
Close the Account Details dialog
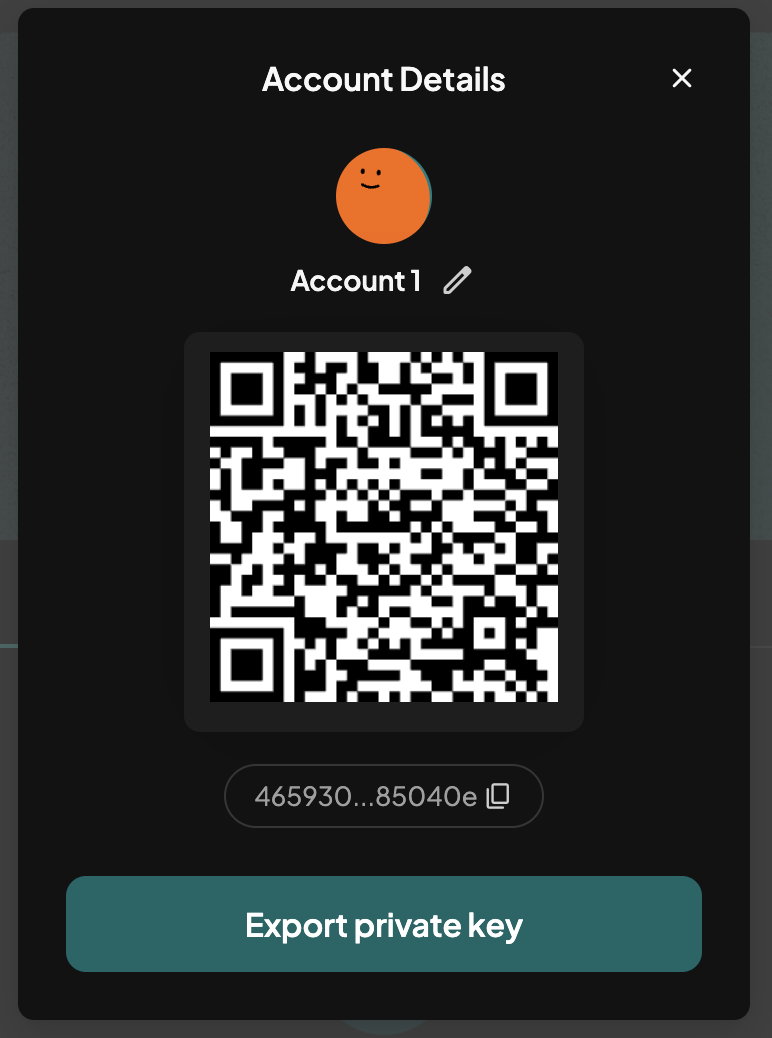tap(682, 78)
